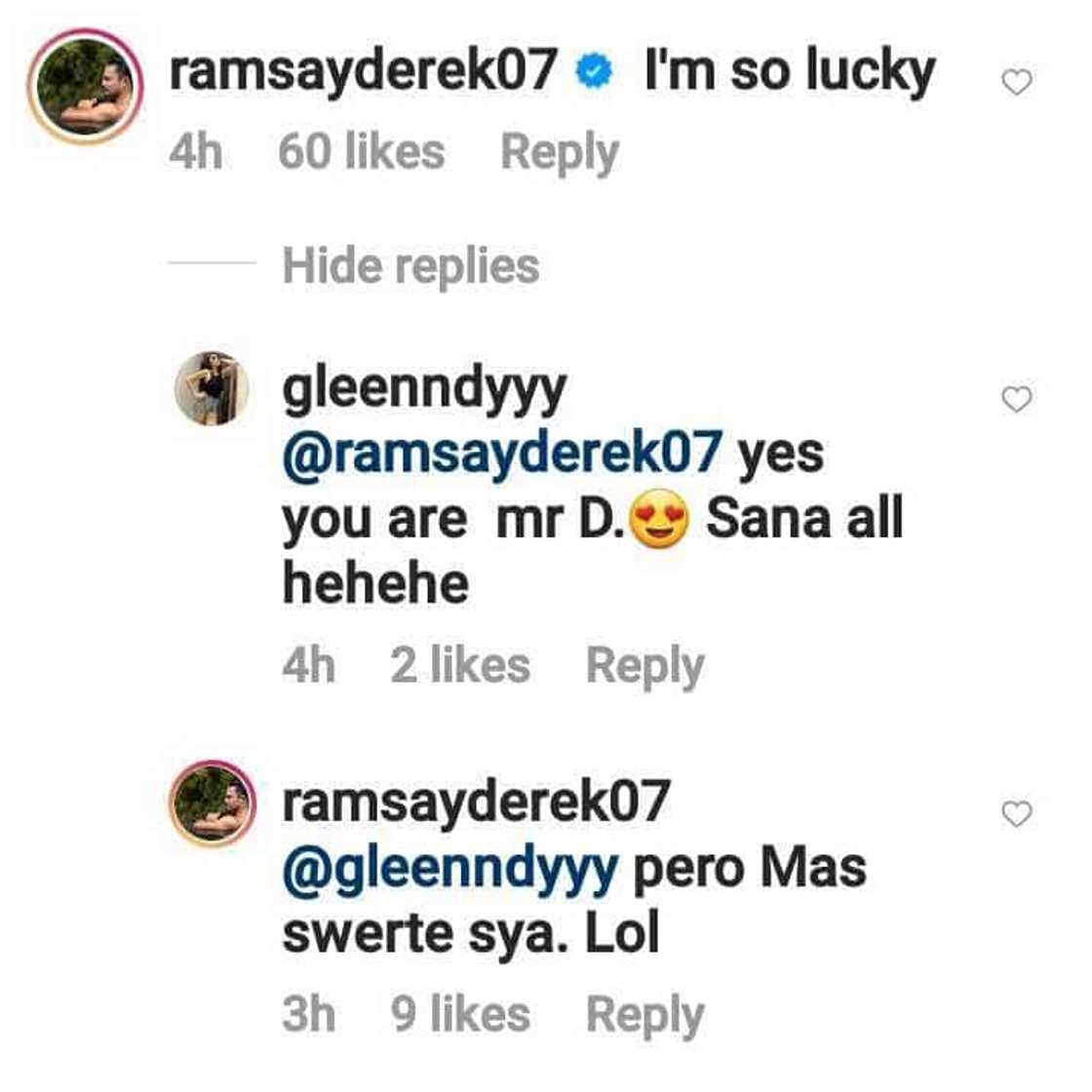
Task: Open ramsayderek07 username on top comment
Action: pos(363,73)
